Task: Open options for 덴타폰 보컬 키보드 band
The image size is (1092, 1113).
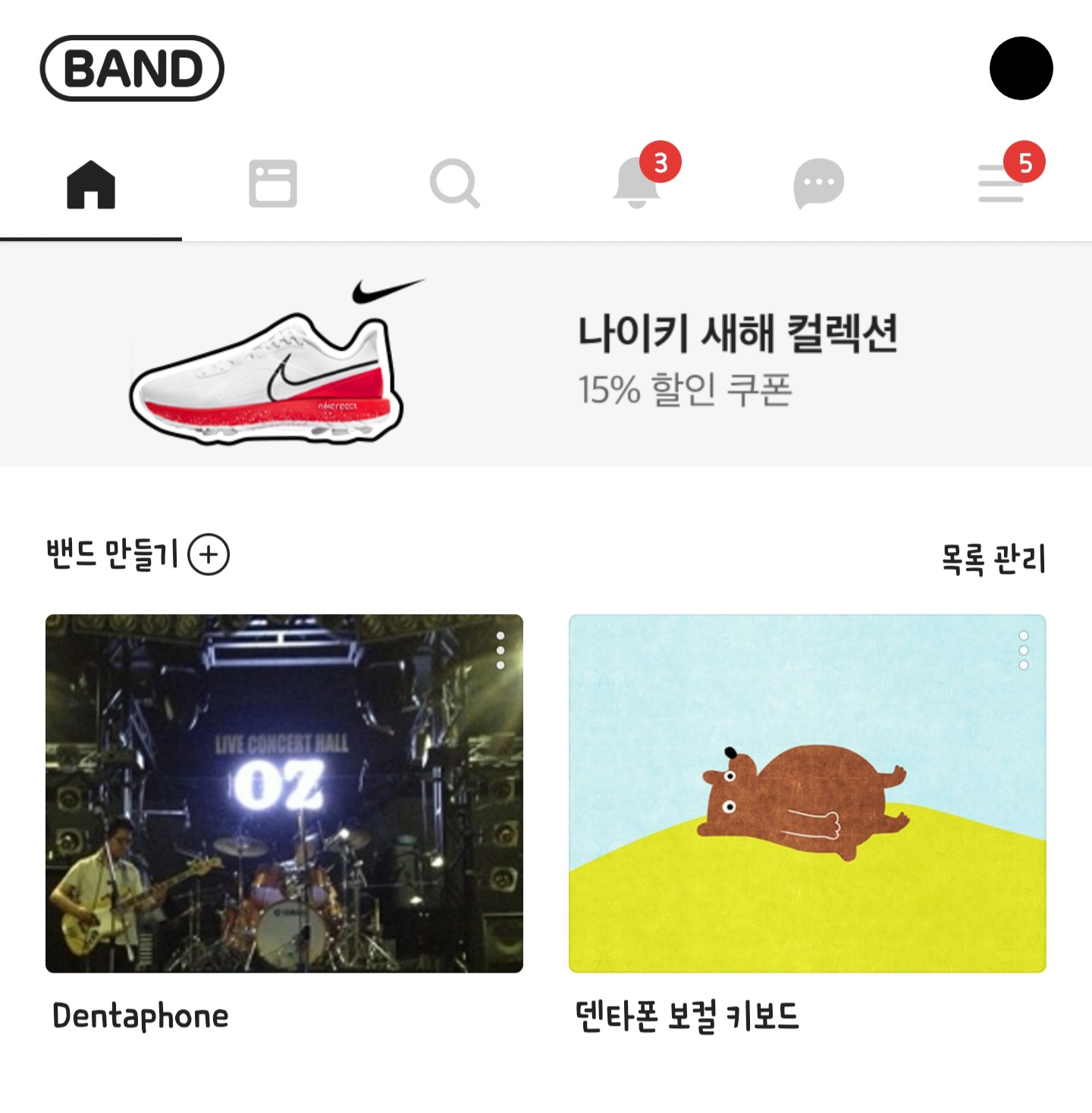Action: click(1024, 651)
